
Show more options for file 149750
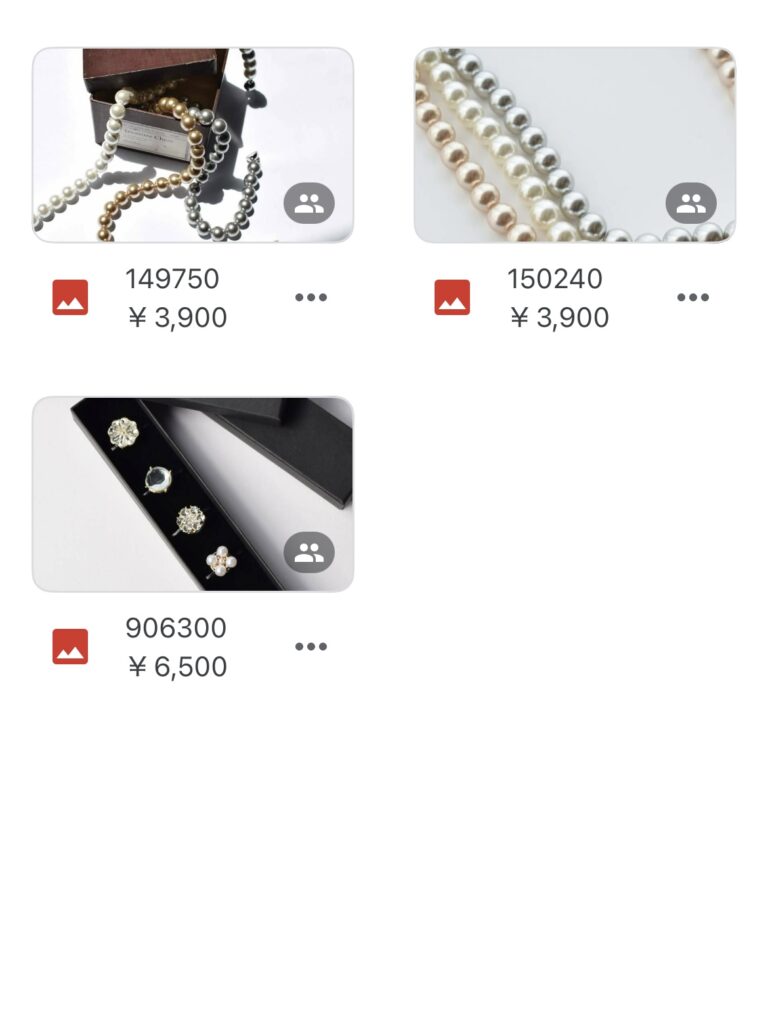(311, 298)
